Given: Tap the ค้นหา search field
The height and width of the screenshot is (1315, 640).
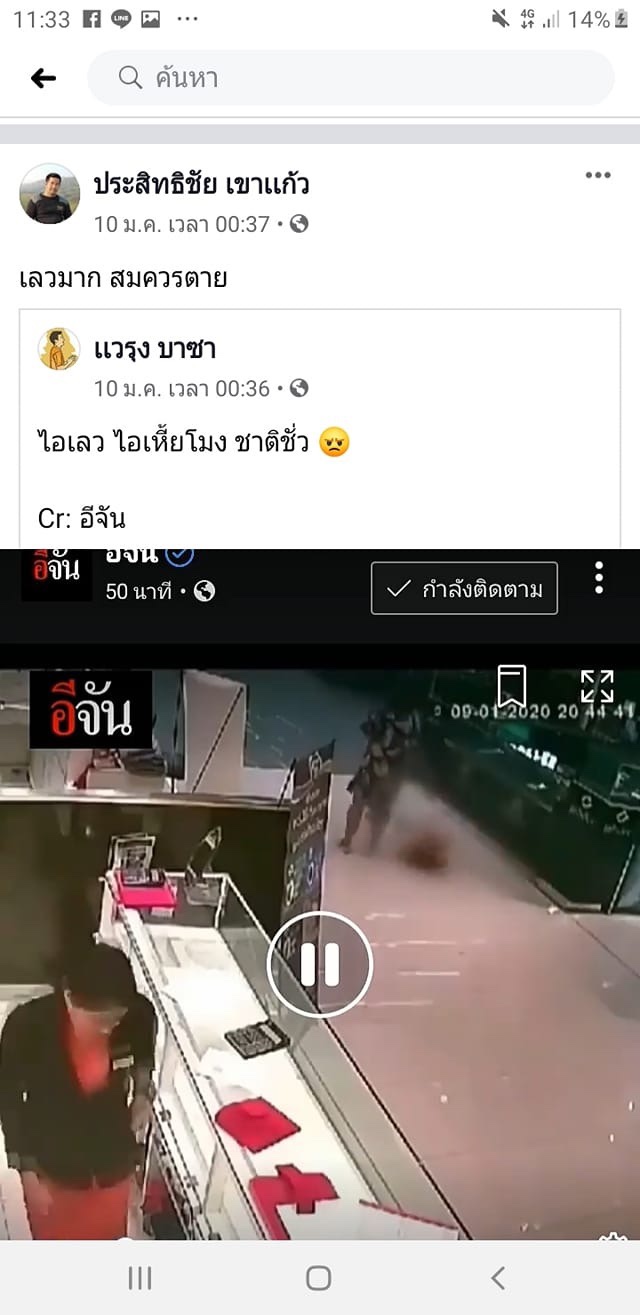Looking at the screenshot, I should pyautogui.click(x=350, y=78).
